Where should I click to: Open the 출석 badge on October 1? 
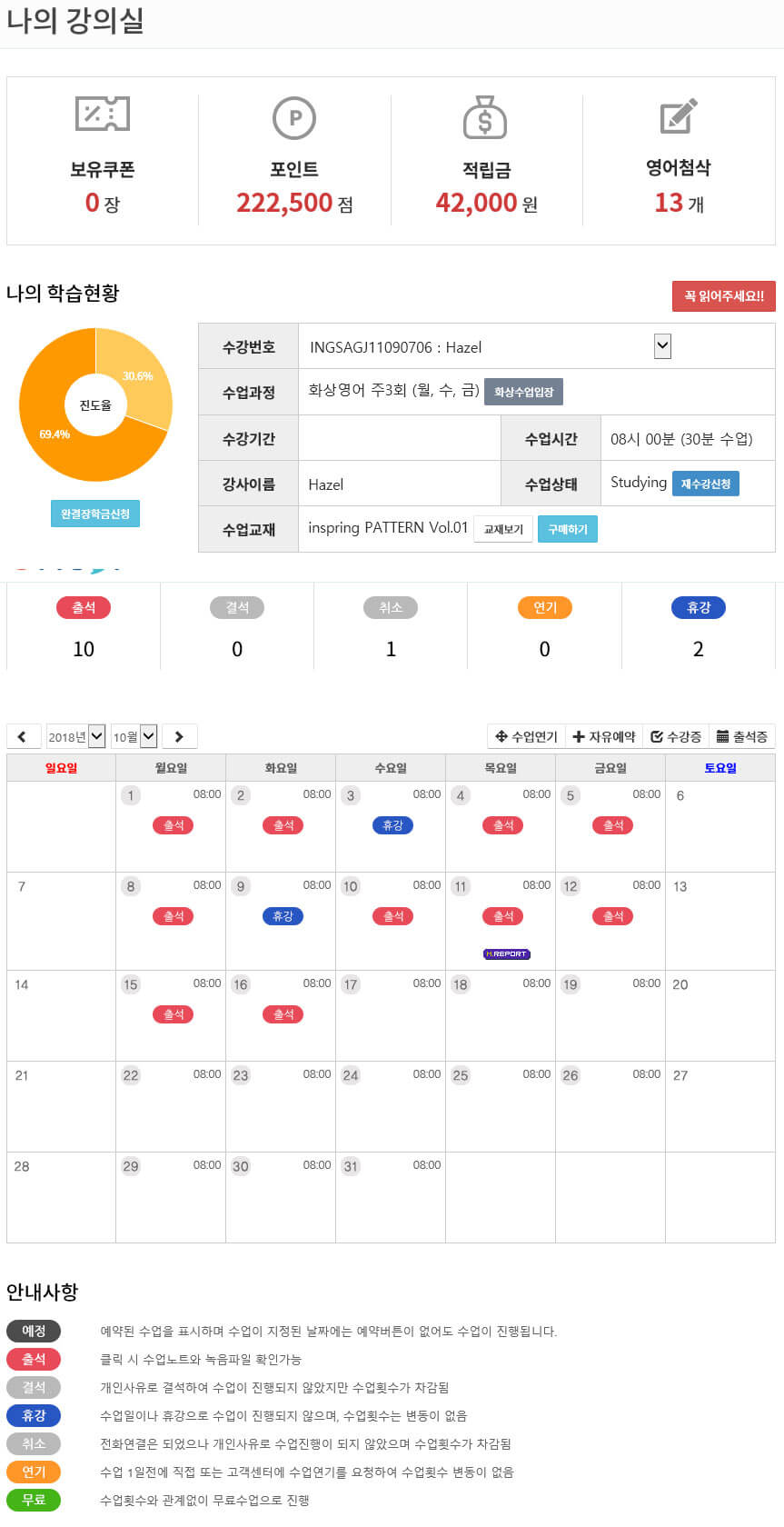point(173,825)
